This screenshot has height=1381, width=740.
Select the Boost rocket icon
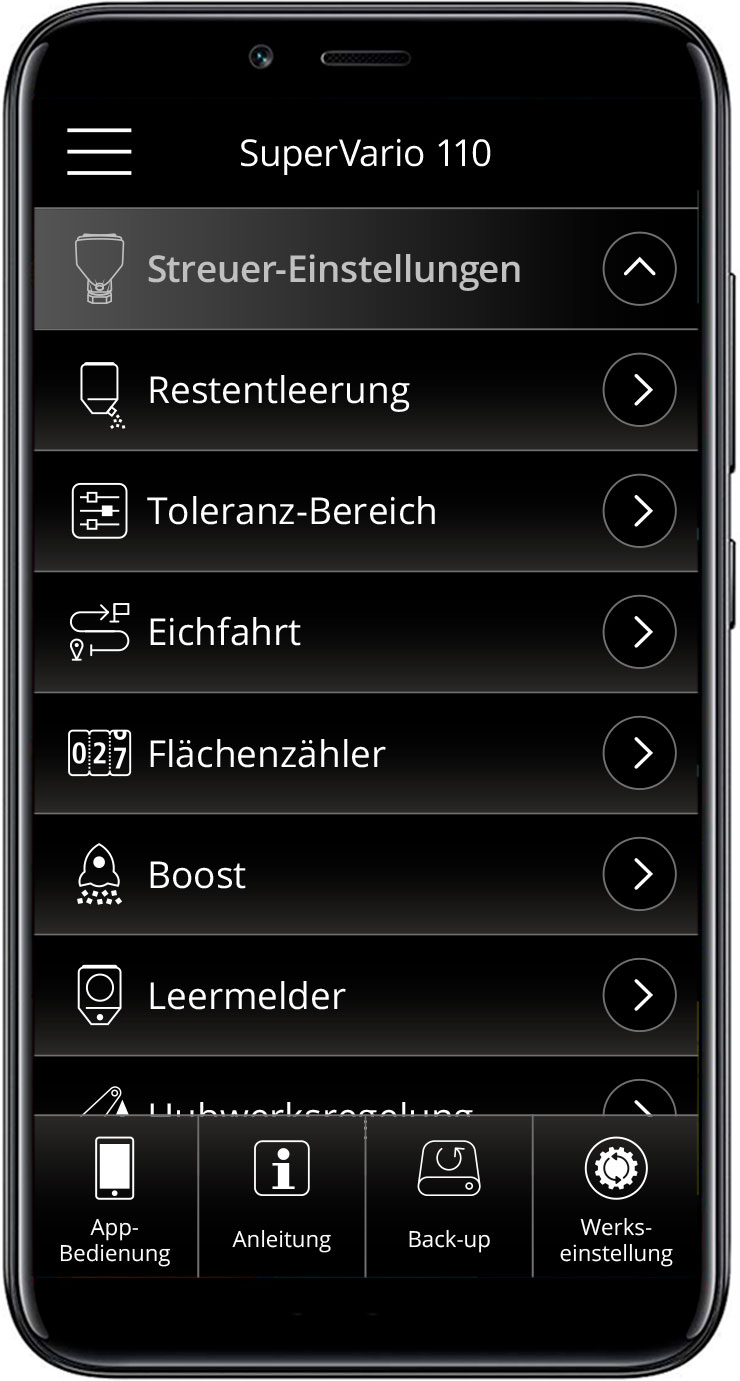(99, 874)
